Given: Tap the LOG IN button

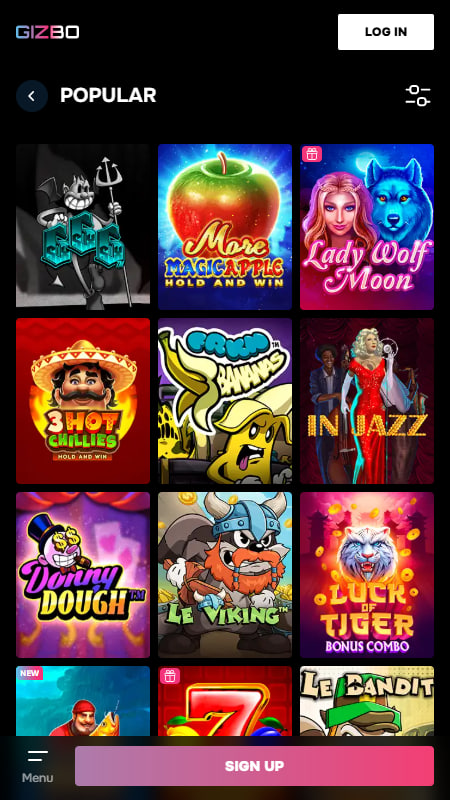Looking at the screenshot, I should pyautogui.click(x=386, y=32).
